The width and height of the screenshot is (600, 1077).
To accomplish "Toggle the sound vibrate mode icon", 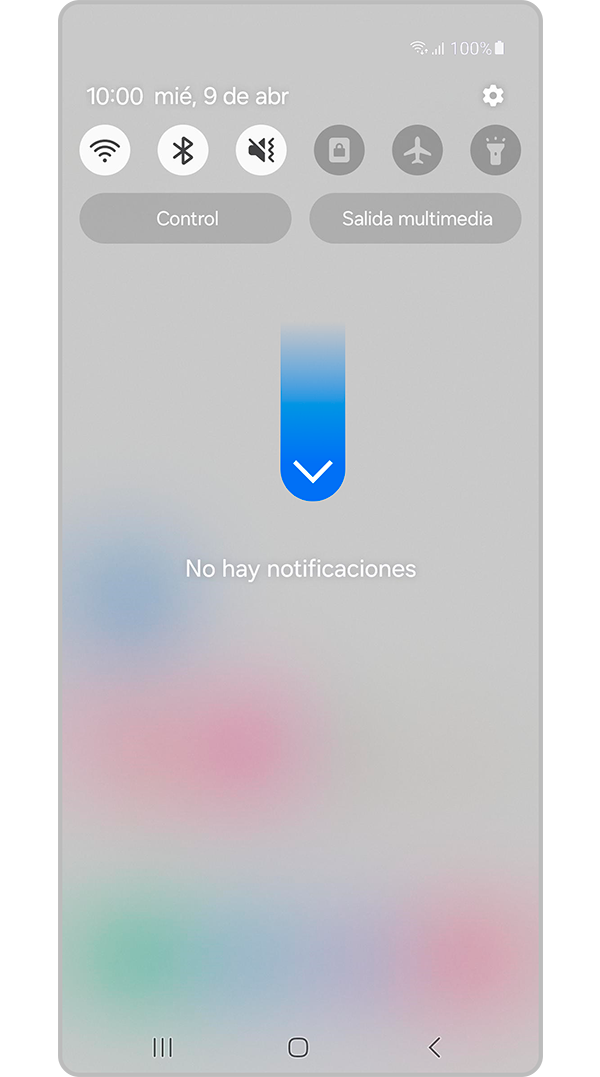I will coord(261,151).
